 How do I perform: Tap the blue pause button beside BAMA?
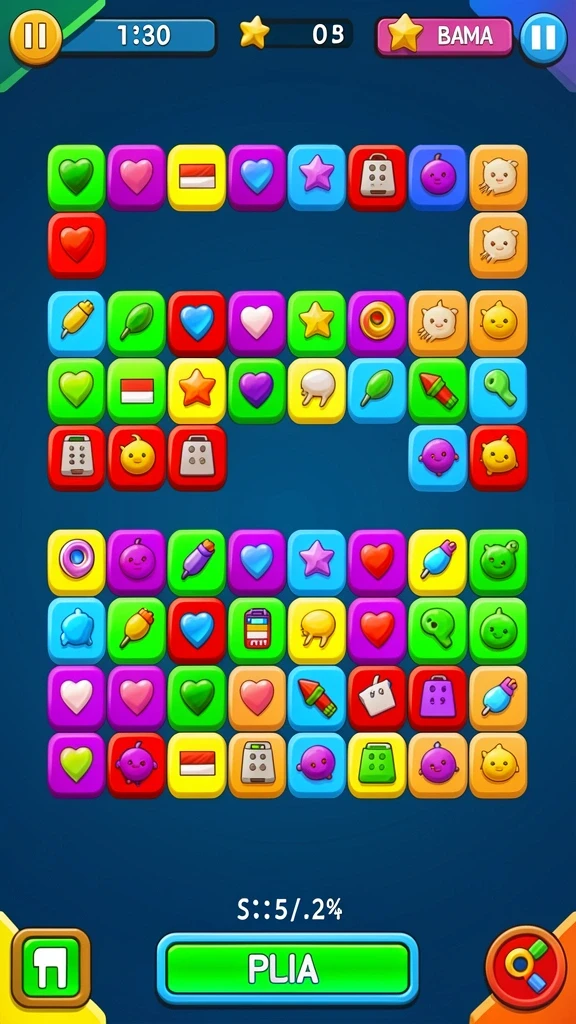543,39
